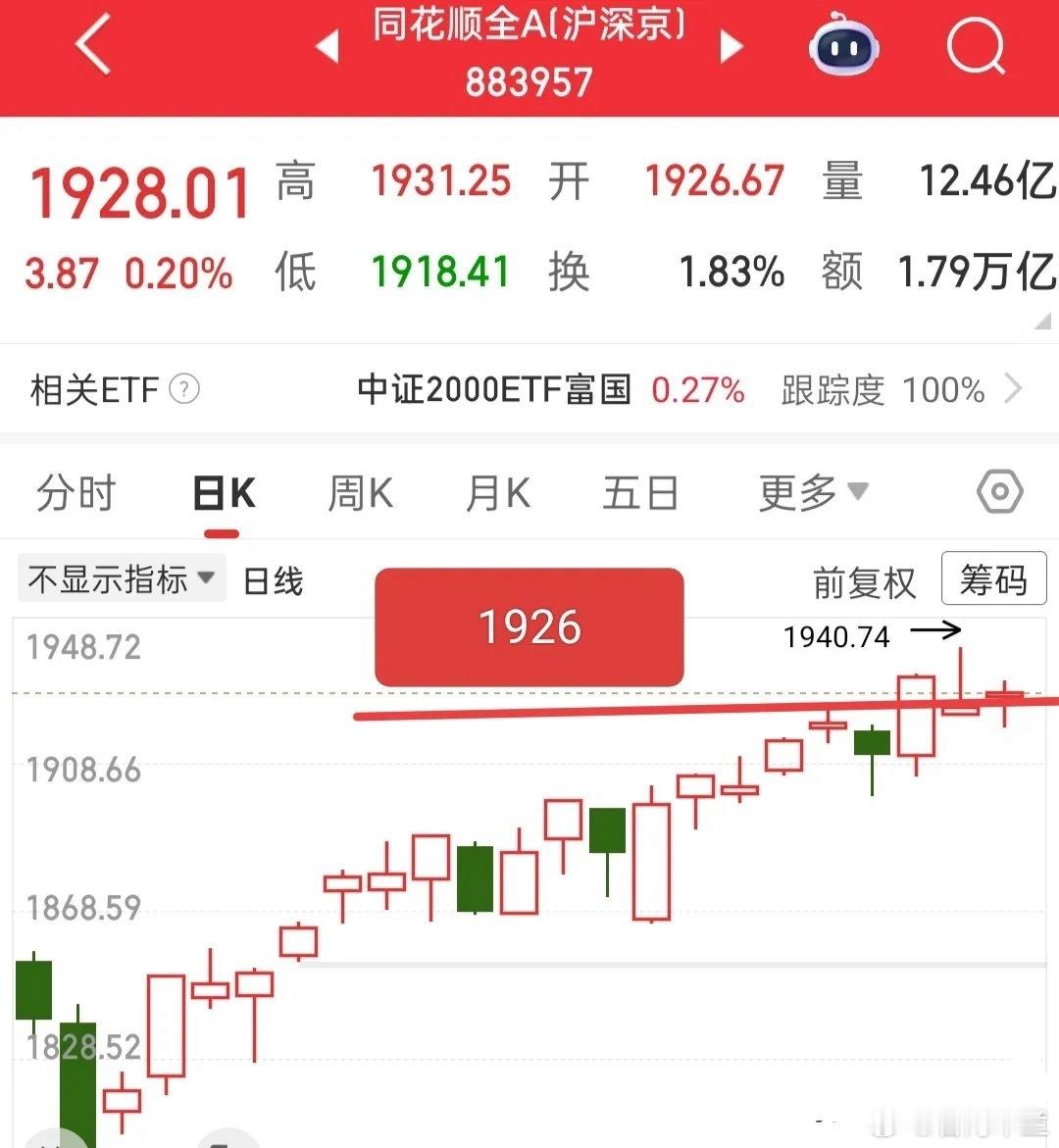The width and height of the screenshot is (1059, 1148).
Task: Expand quote panel with bottom-right corner arrow
Action: [x=1042, y=320]
